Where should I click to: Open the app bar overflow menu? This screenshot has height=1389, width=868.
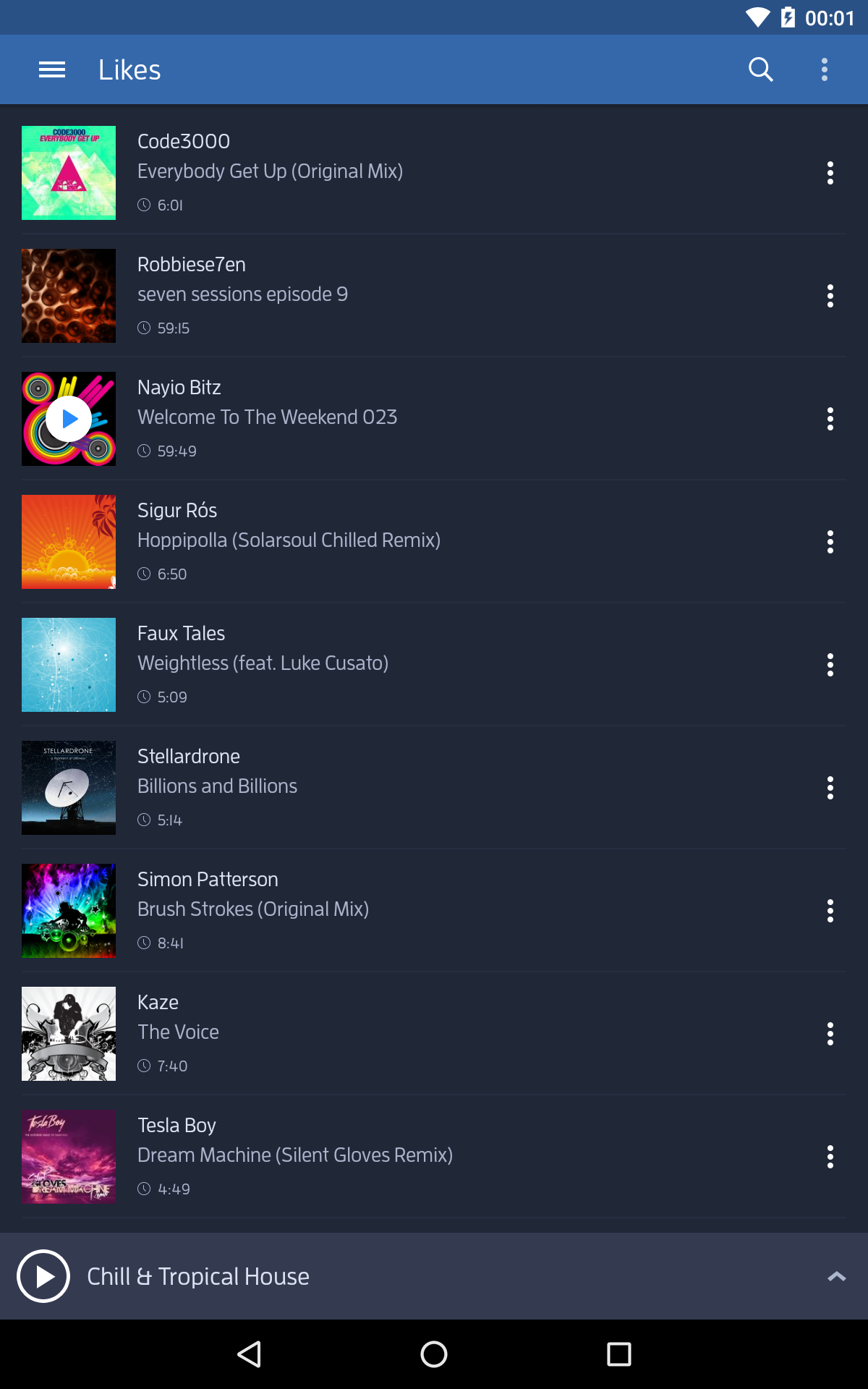[x=824, y=69]
